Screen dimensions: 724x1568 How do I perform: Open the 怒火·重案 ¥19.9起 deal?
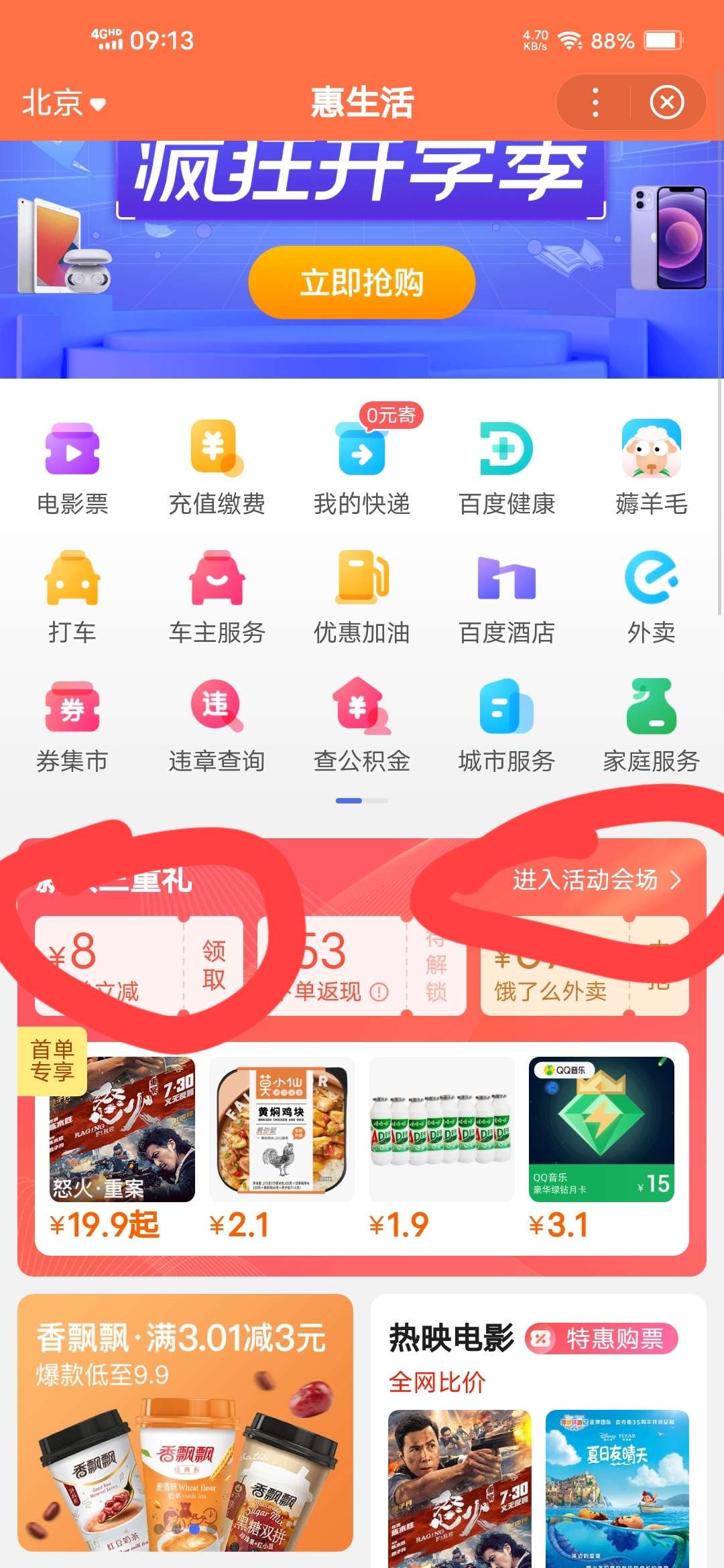[x=122, y=1147]
